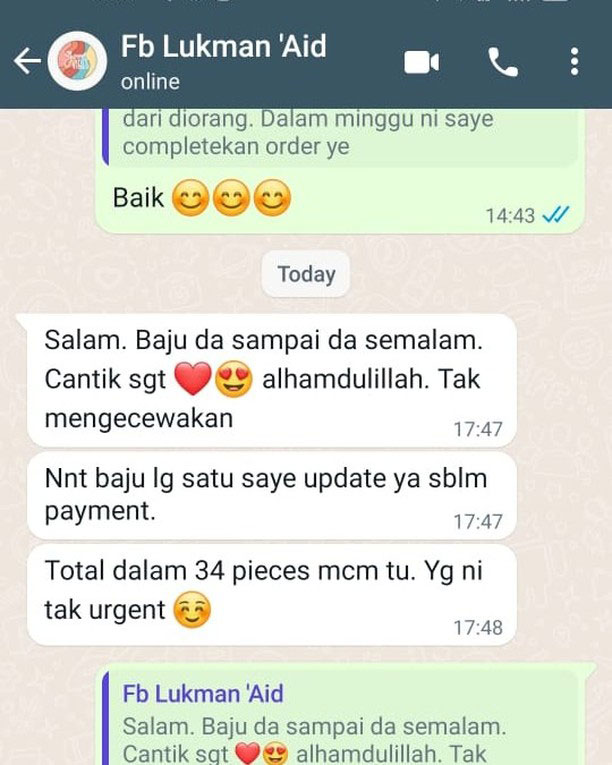The width and height of the screenshot is (612, 765).
Task: Open the overflow menu
Action: [574, 62]
